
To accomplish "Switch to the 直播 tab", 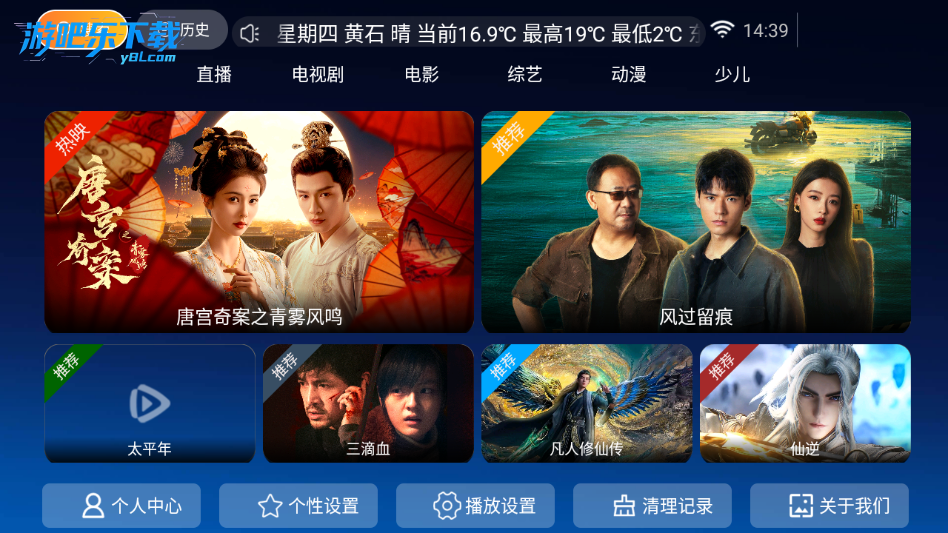I will [214, 74].
